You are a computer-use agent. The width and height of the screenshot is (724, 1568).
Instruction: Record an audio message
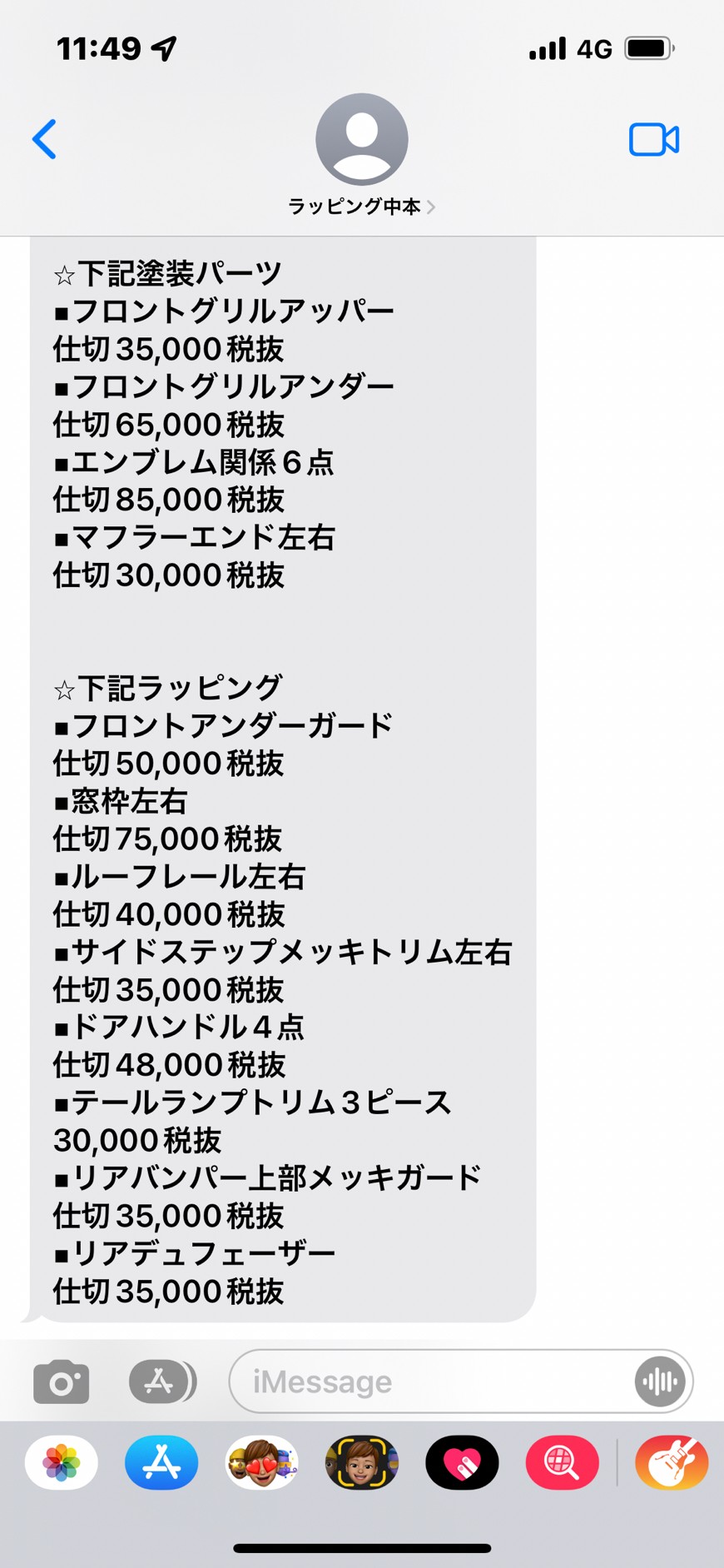660,1381
